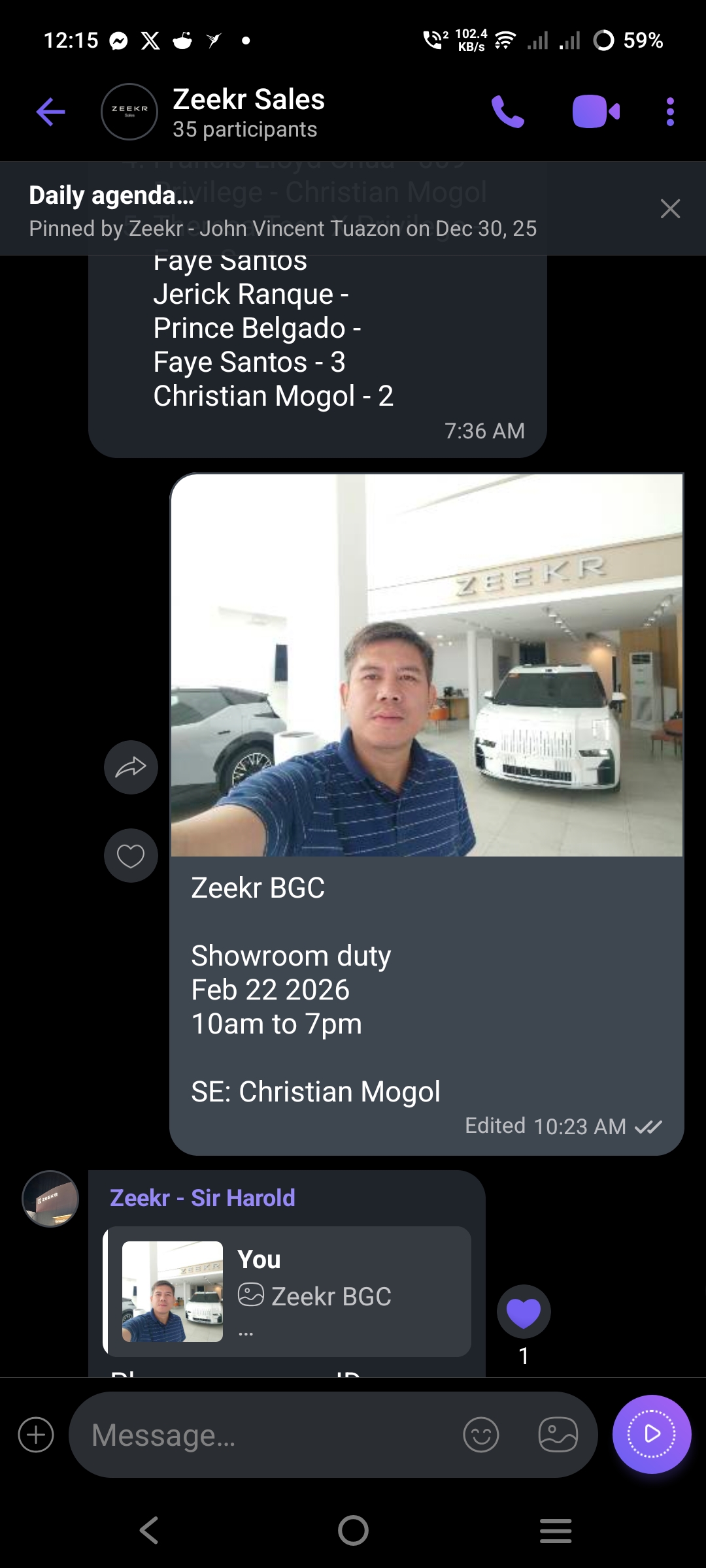Tap the system home button

353,1530
